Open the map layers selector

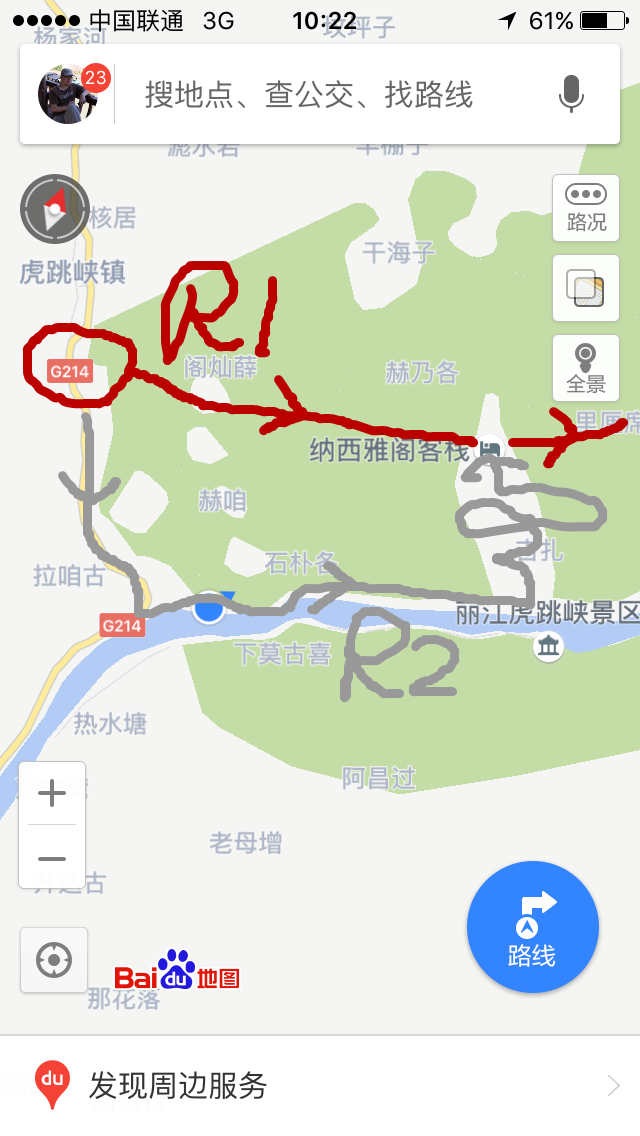click(x=586, y=288)
